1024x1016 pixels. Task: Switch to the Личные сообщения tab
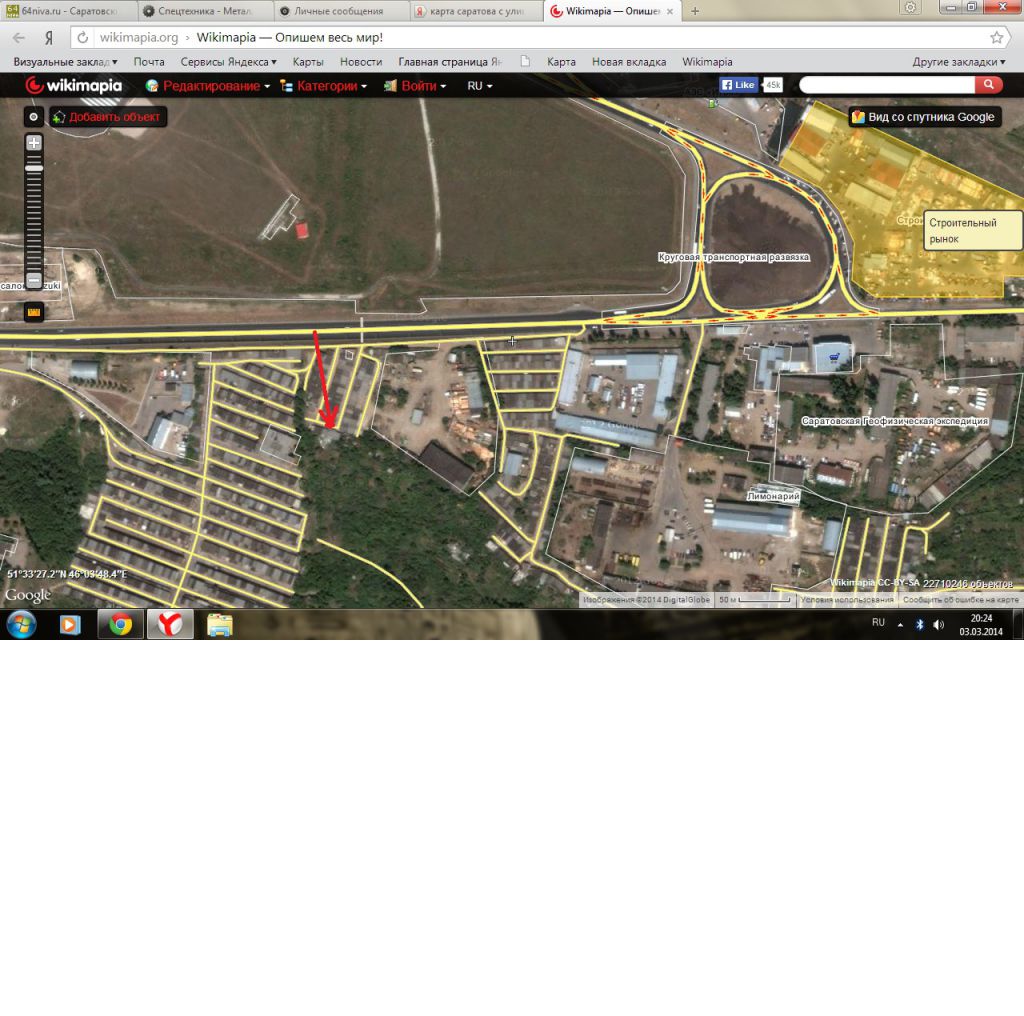pyautogui.click(x=336, y=11)
